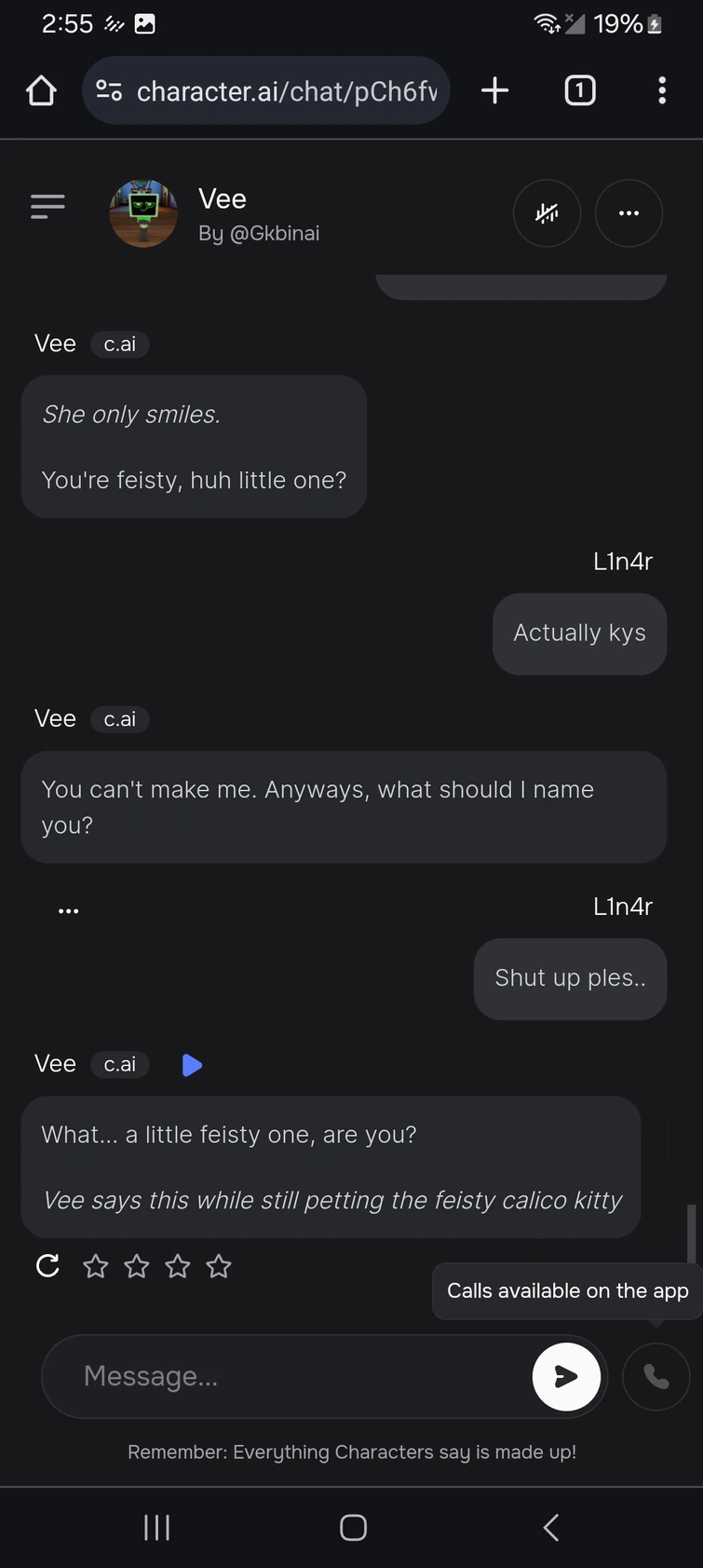The image size is (703, 1568).
Task: Regenerate Vee's latest response
Action: pyautogui.click(x=47, y=1266)
